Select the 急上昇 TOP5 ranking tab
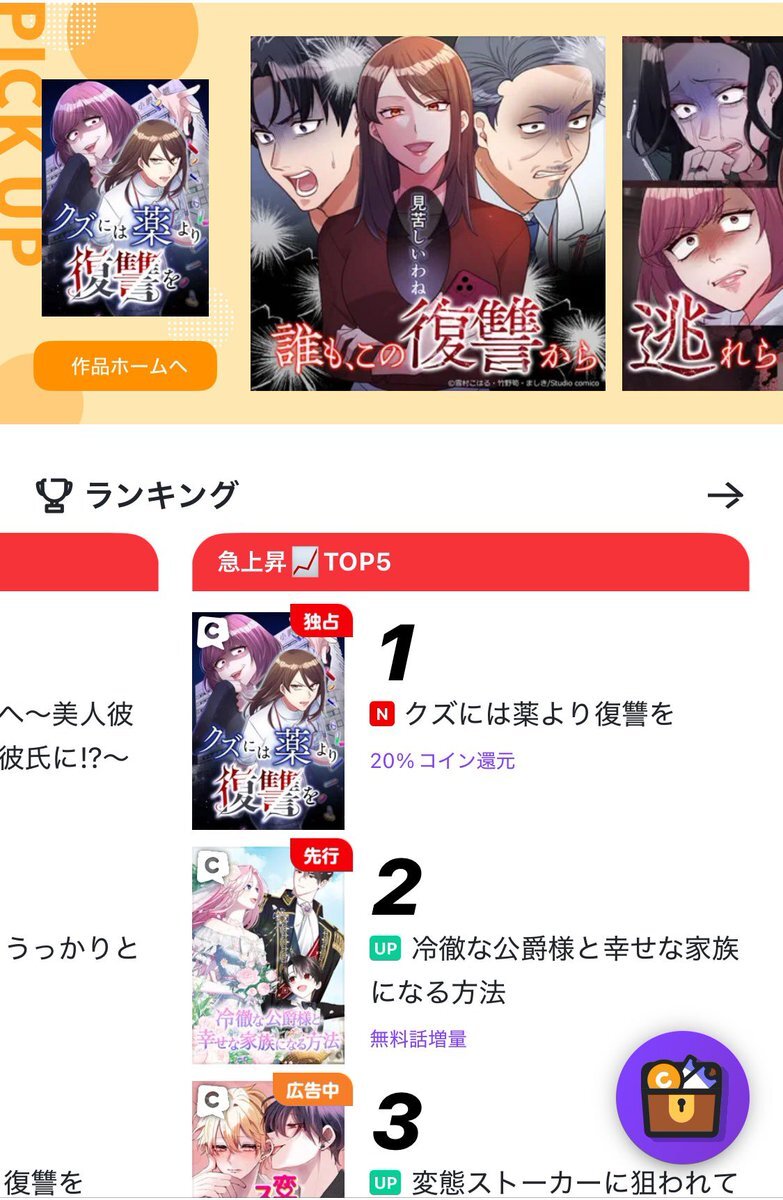The image size is (783, 1200). [470, 562]
